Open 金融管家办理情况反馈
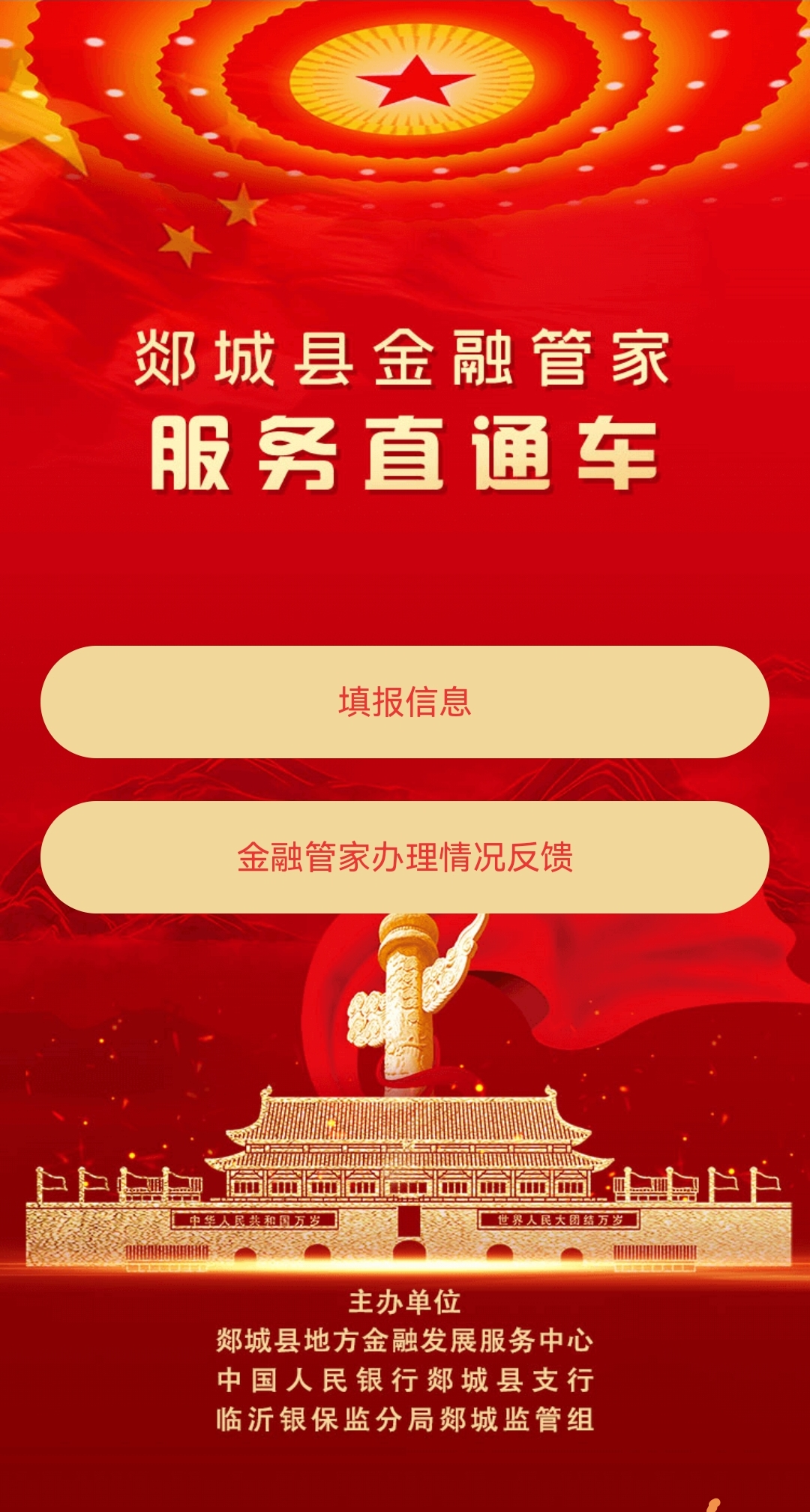810x1512 pixels. [x=405, y=857]
